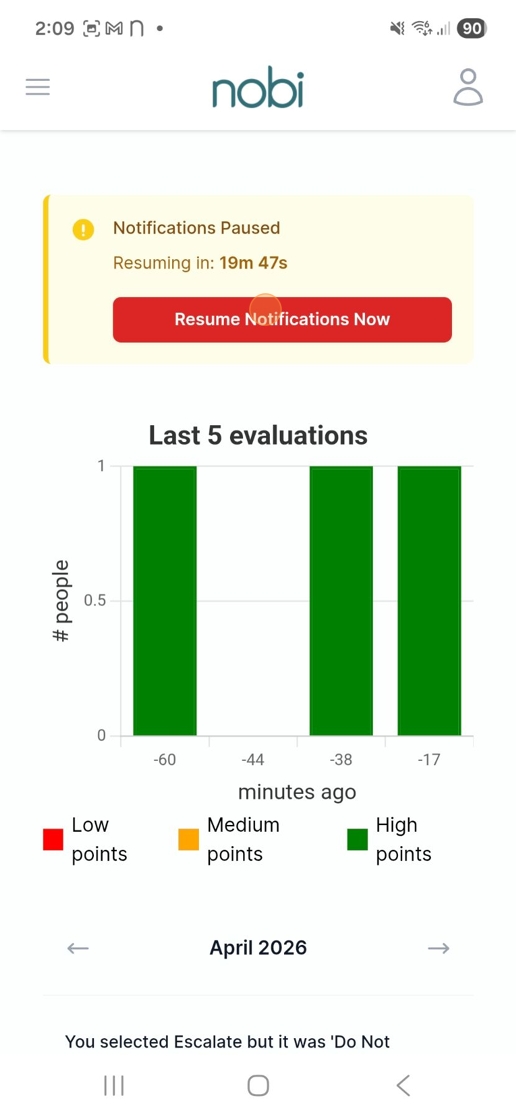Go to the previous month

tap(78, 948)
